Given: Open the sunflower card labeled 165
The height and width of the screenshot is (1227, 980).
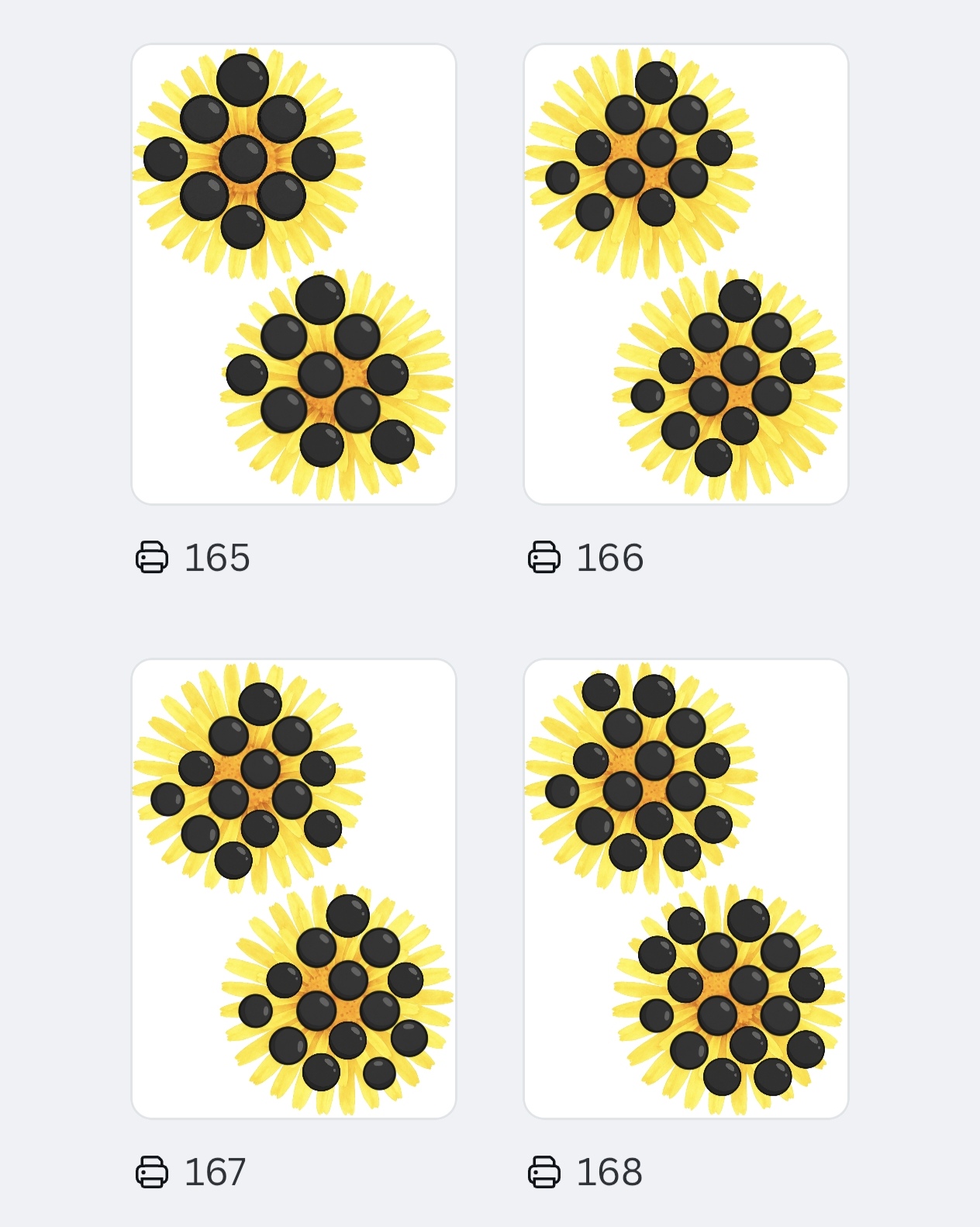Looking at the screenshot, I should point(294,274).
